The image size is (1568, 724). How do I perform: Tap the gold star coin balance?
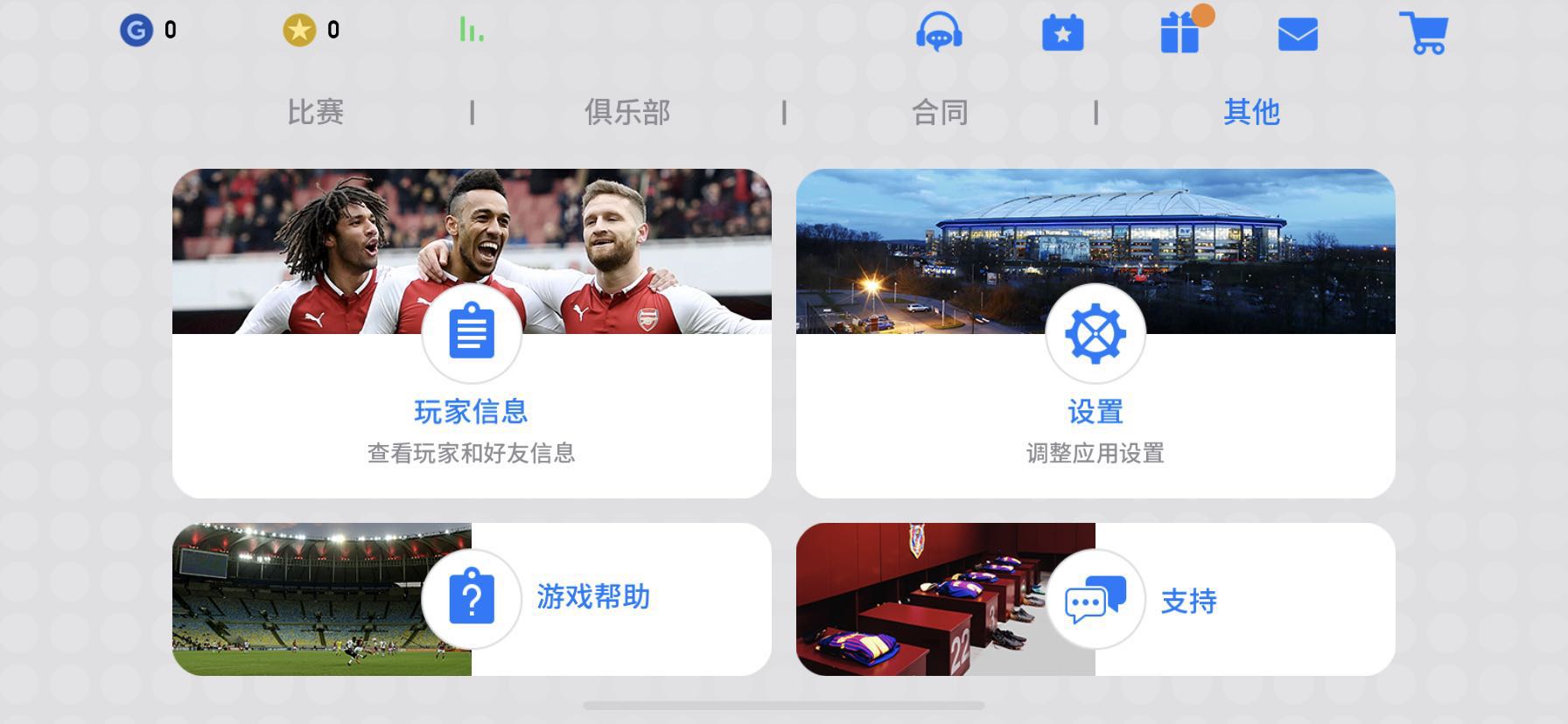coord(311,31)
